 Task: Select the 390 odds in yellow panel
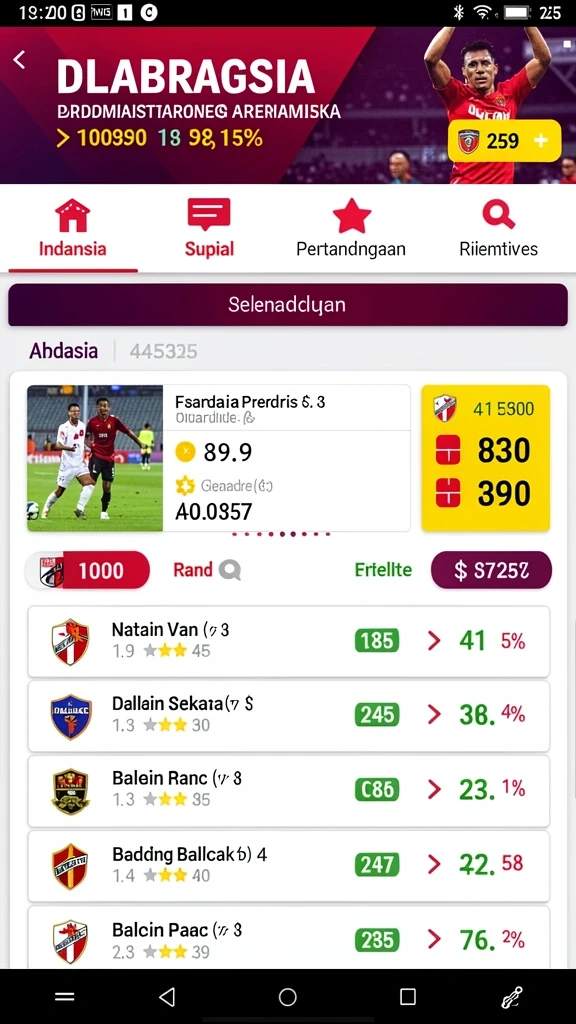tap(486, 493)
